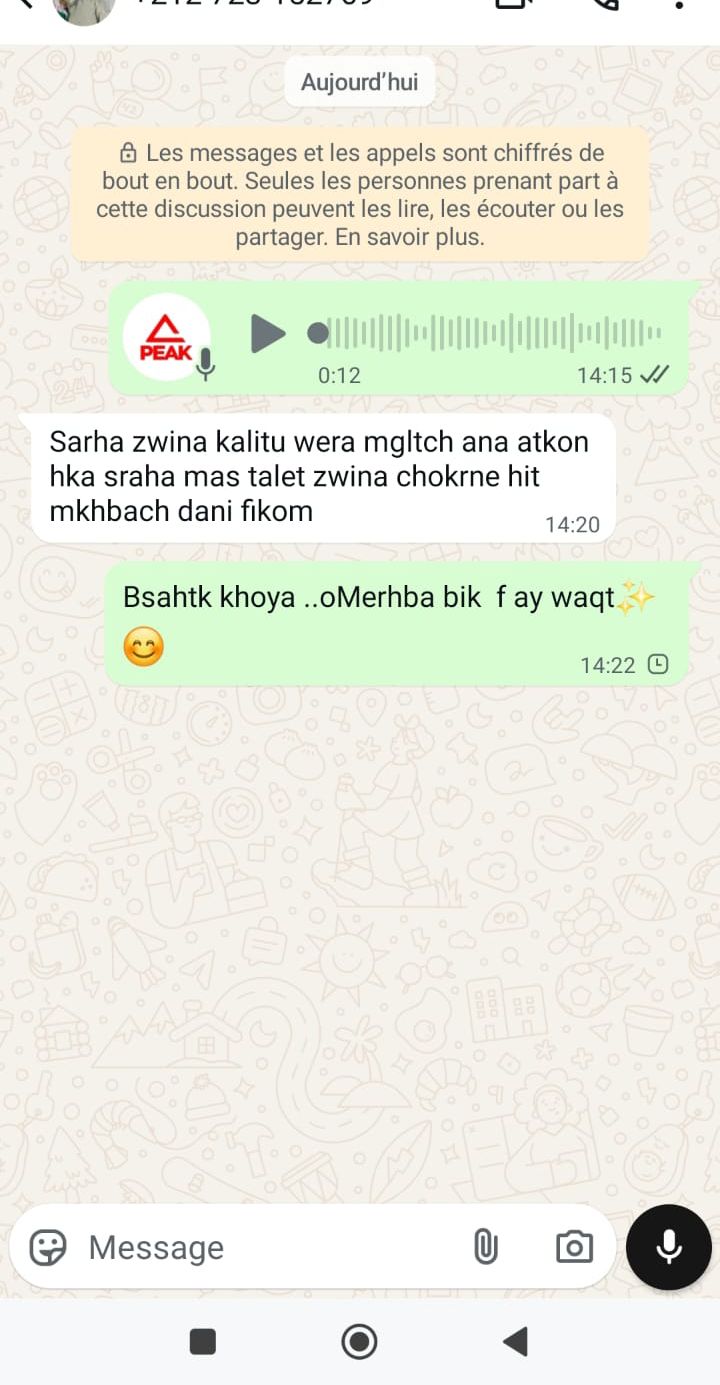Go to the home screen
720x1385 pixels.
[359, 1341]
